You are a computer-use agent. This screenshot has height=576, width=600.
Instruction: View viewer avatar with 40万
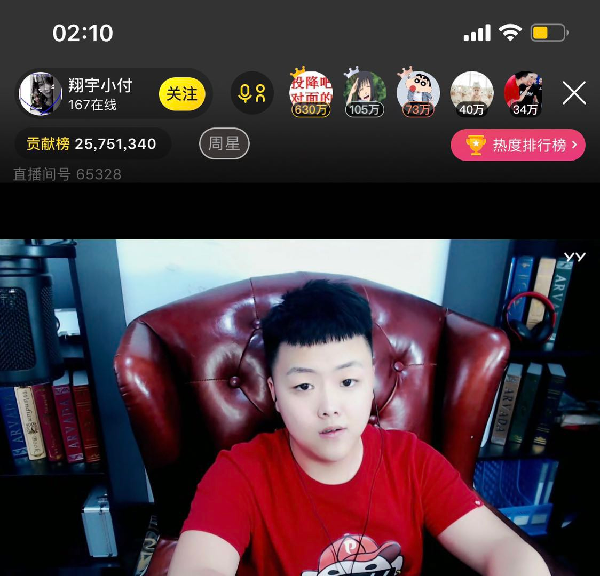[472, 92]
